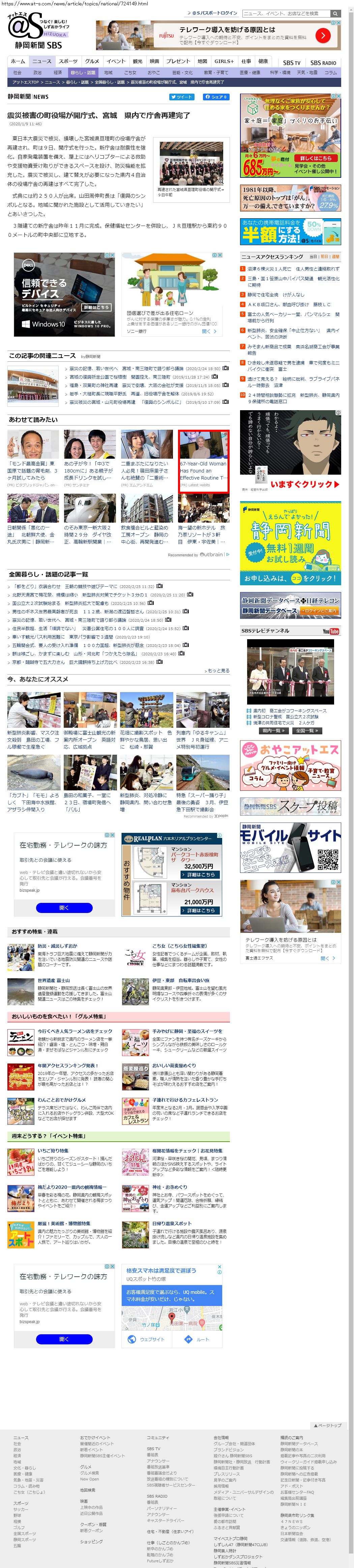This screenshot has width=354, height=1568.
Task: Switch to the イベント tab
Action: 116,61
